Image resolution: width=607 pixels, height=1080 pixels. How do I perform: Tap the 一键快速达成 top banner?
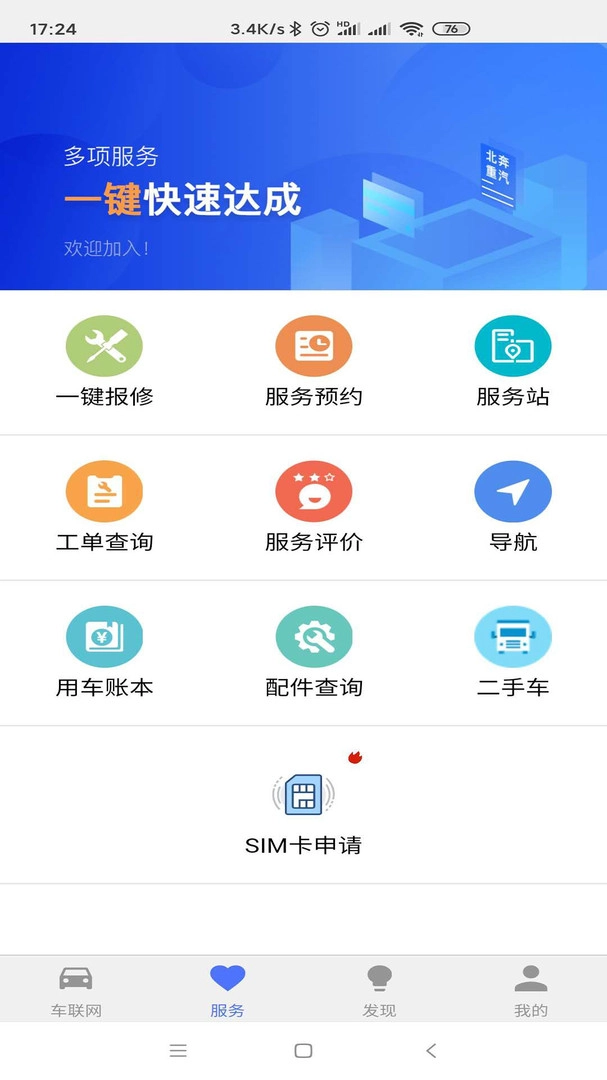303,167
